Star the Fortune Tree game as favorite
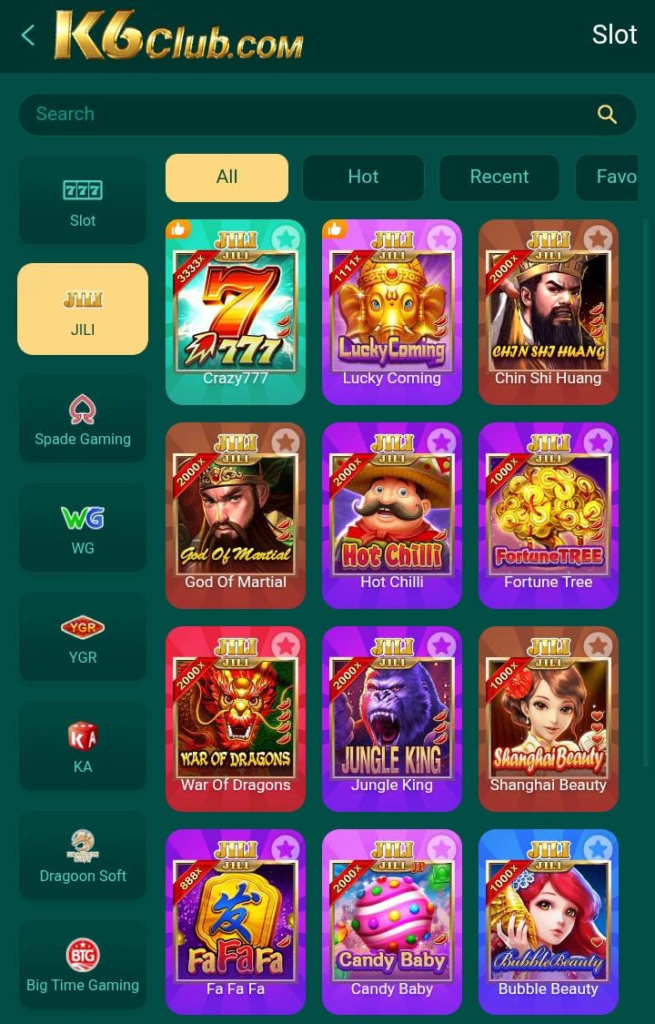655x1024 pixels. point(598,442)
